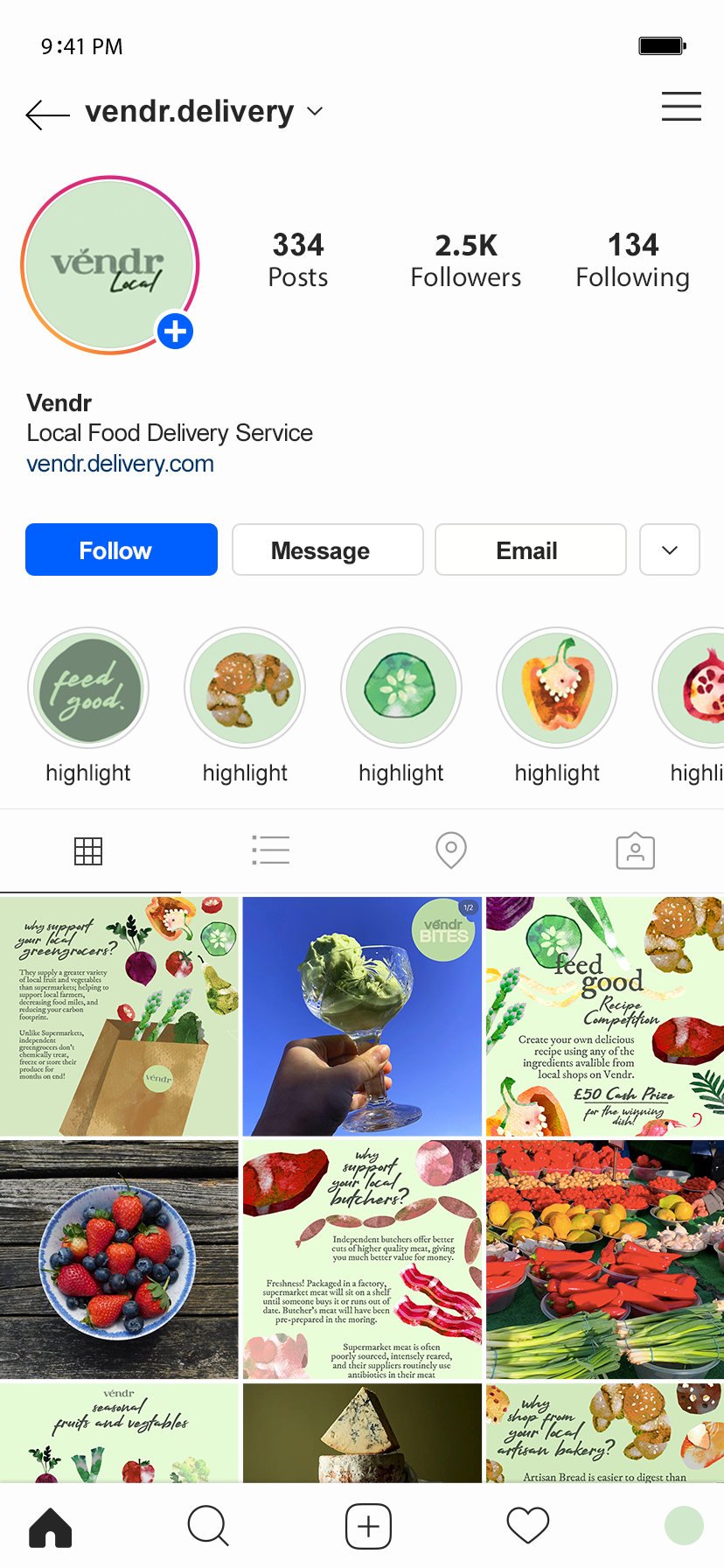Image resolution: width=724 pixels, height=1568 pixels.
Task: Switch to the list view tab
Action: [x=271, y=850]
